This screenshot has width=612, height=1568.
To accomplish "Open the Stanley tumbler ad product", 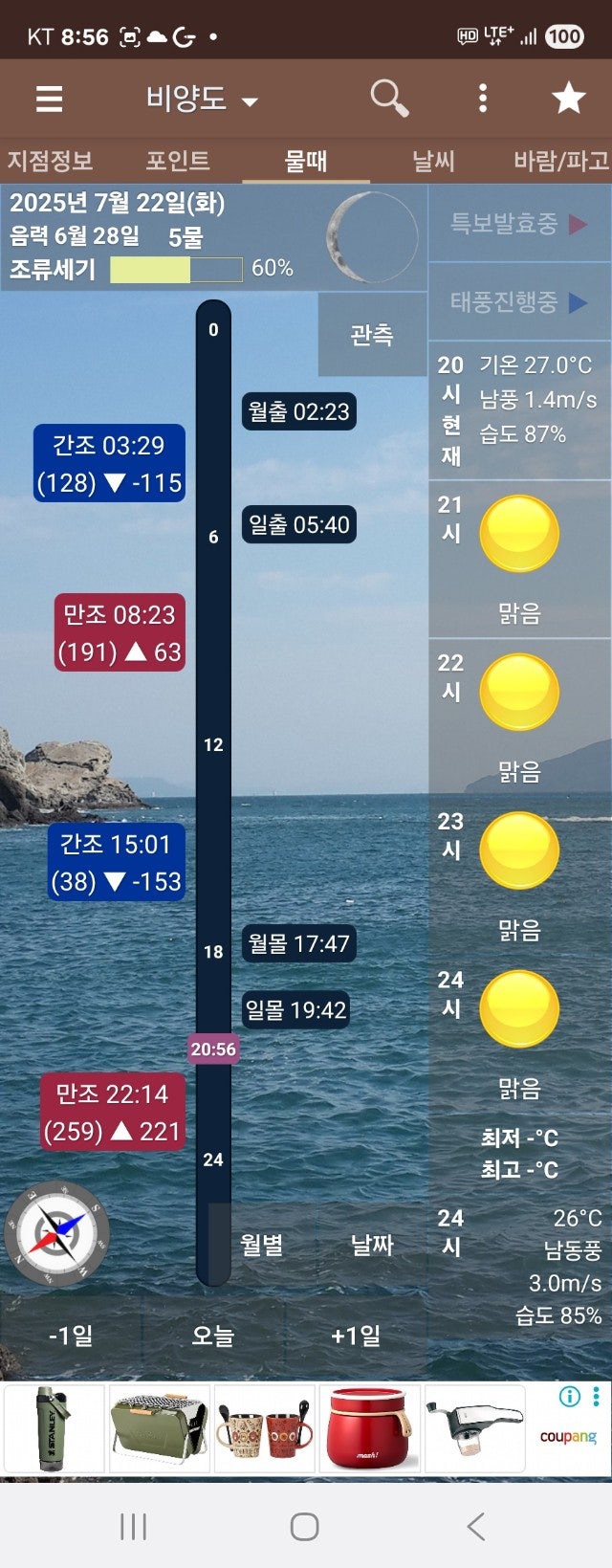I will point(55,1428).
